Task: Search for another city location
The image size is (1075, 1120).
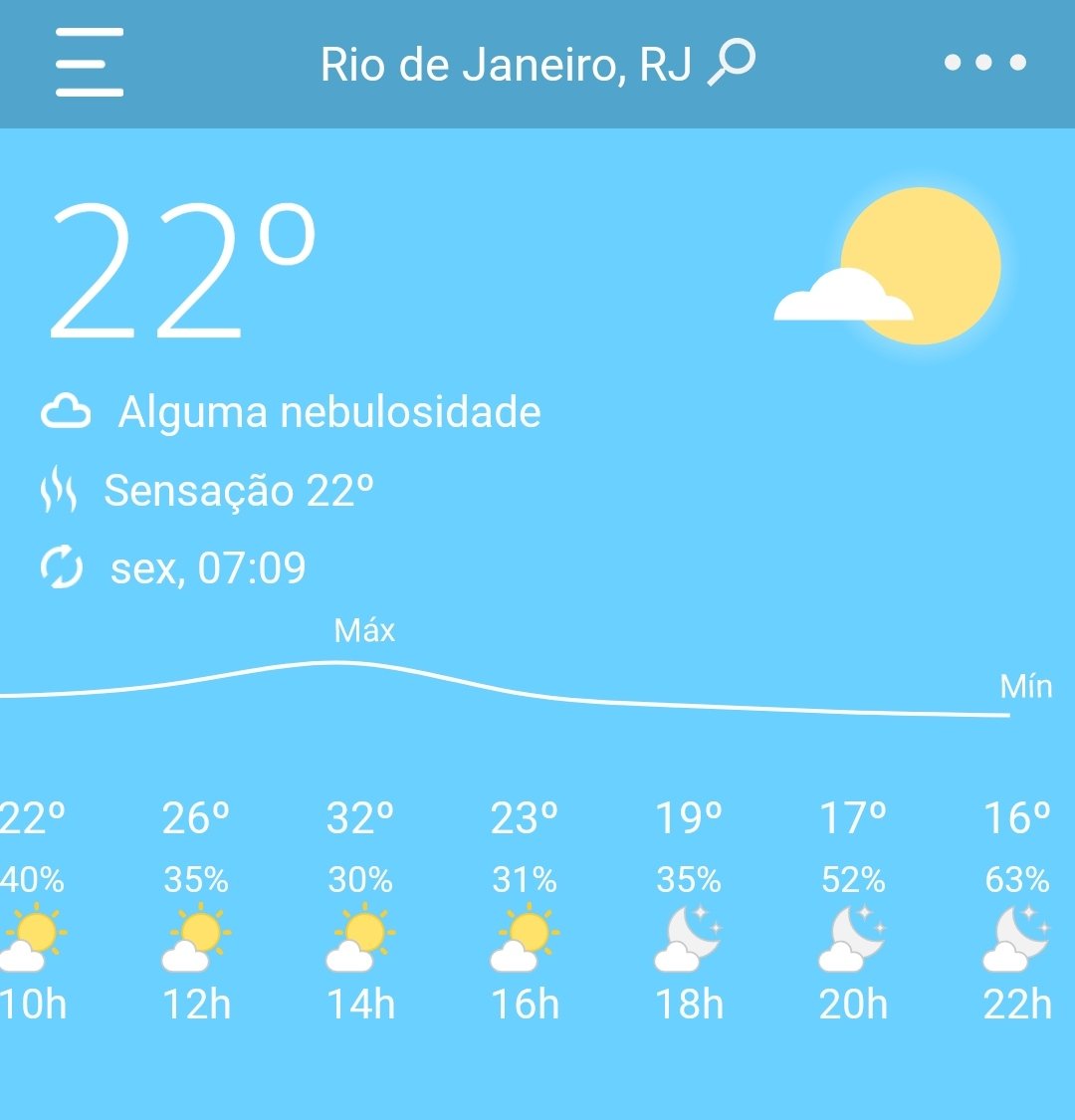Action: (x=732, y=64)
